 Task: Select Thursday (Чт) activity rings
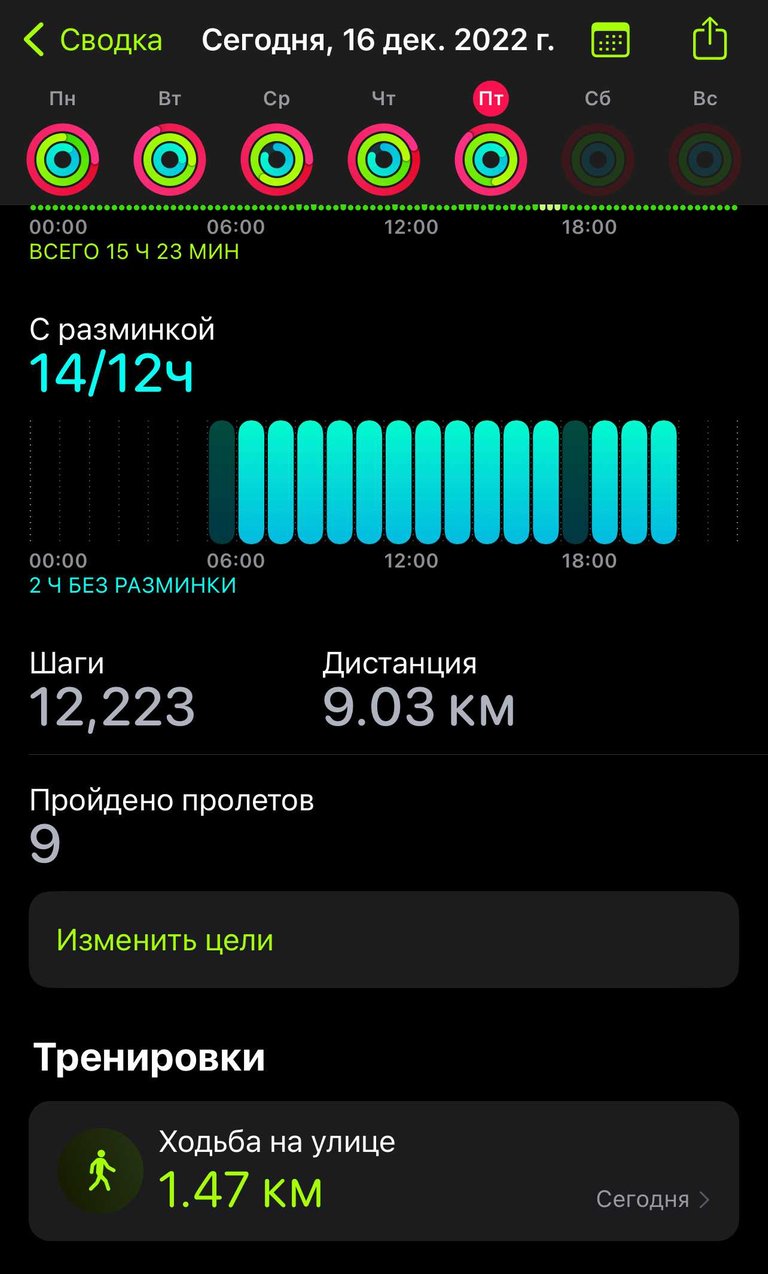384,159
